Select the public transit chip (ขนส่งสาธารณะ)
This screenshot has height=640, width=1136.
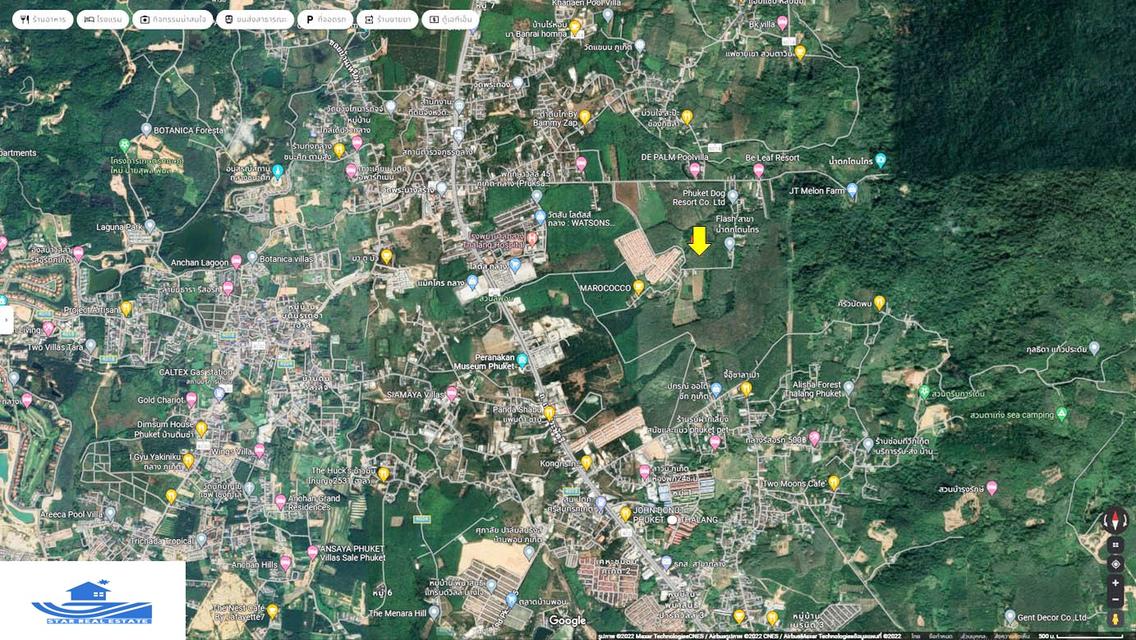click(255, 18)
